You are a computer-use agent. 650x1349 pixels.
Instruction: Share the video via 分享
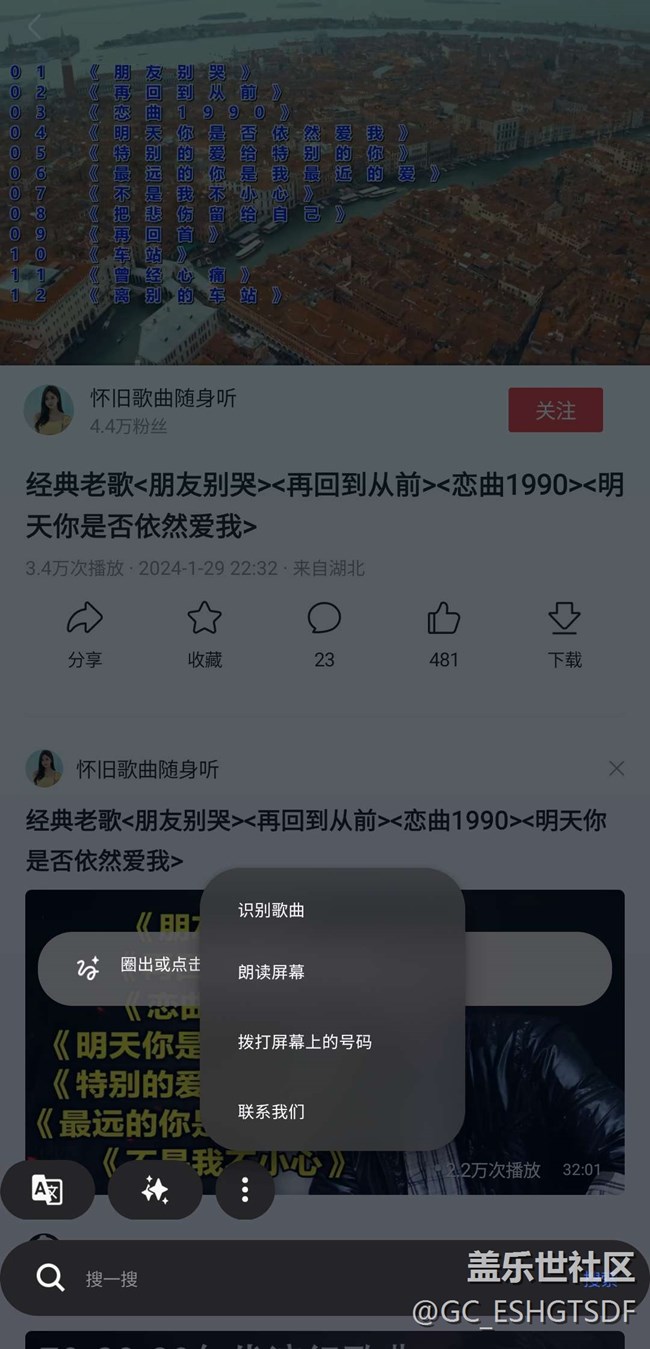(85, 634)
